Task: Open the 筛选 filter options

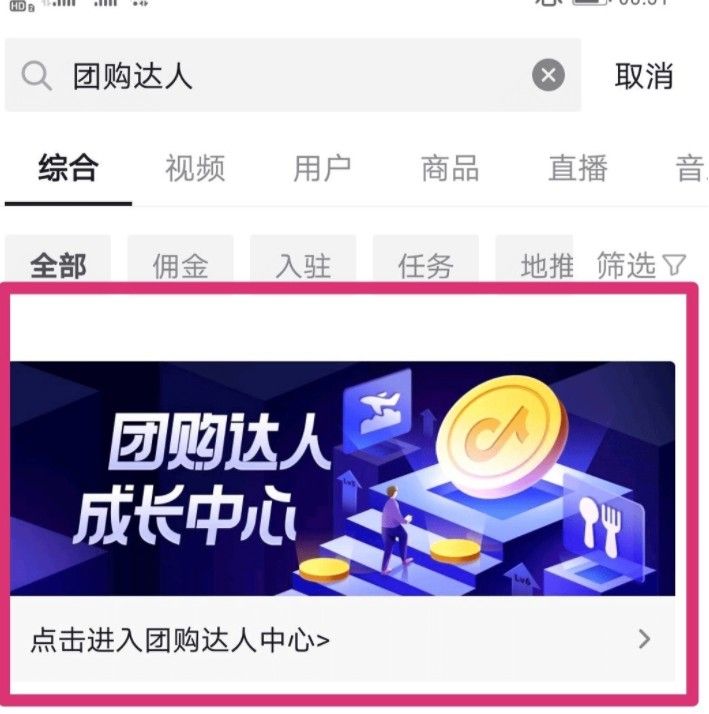Action: click(x=641, y=265)
